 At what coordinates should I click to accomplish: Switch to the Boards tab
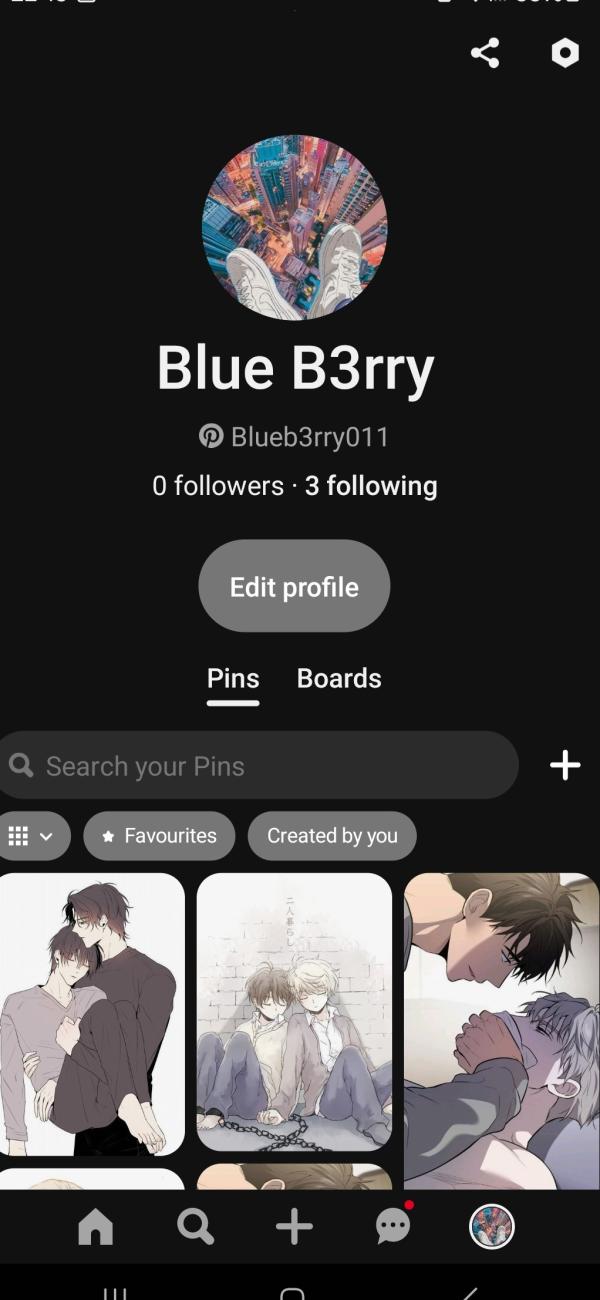coord(339,678)
